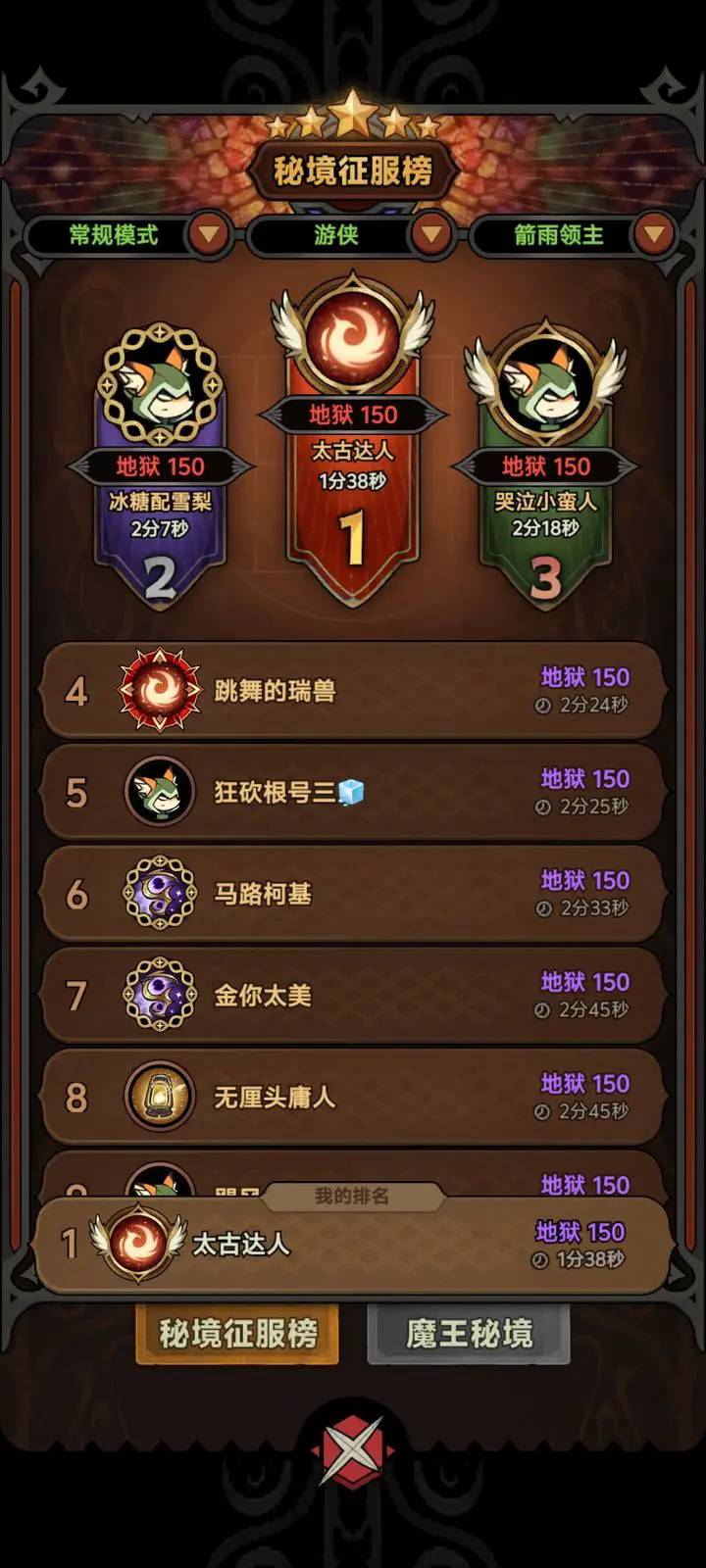The height and width of the screenshot is (1568, 706).
Task: Switch to the 魔王秘境 tab
Action: pos(469,1334)
